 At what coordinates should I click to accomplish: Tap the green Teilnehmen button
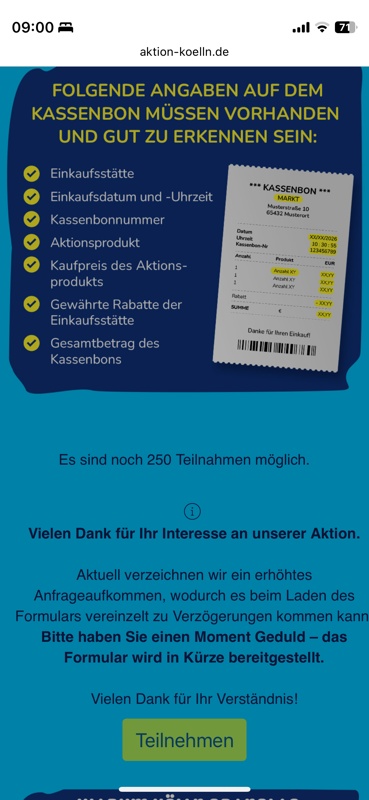pyautogui.click(x=184, y=740)
